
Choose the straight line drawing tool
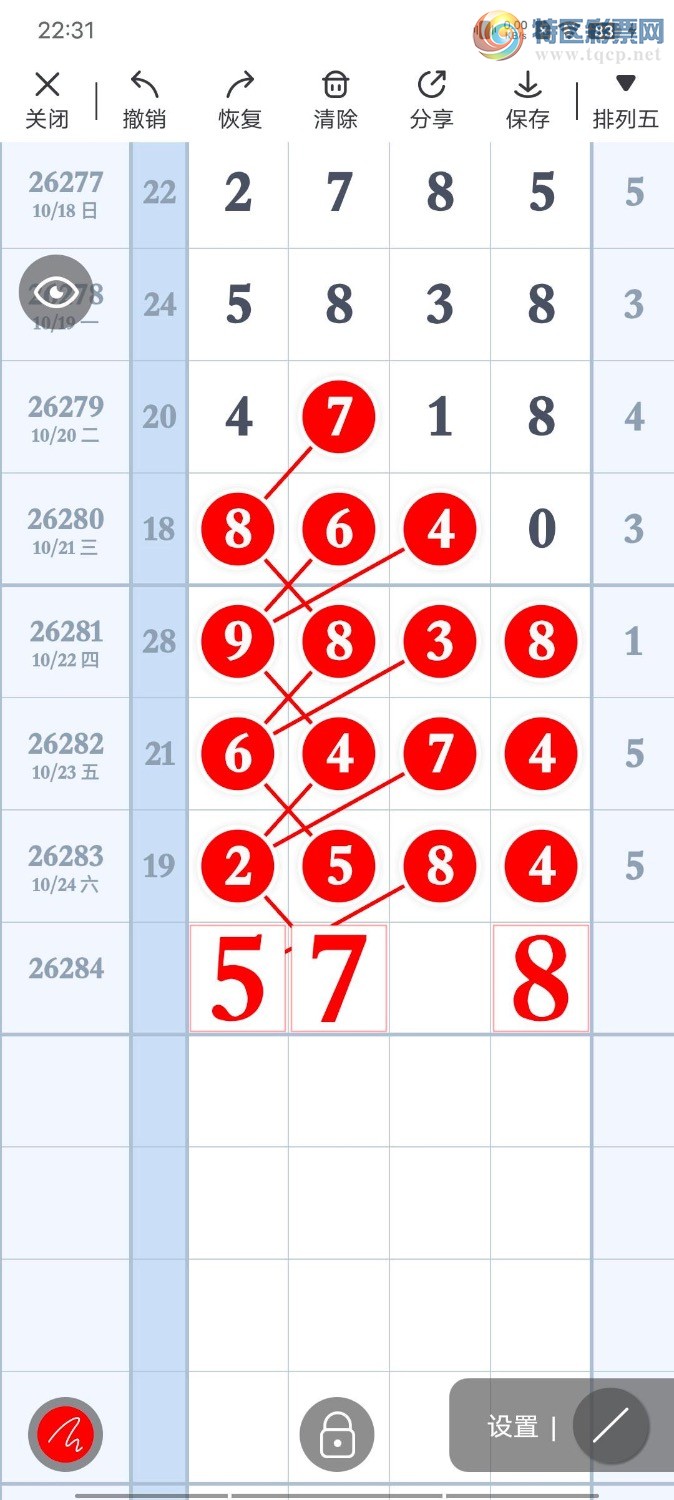[611, 1427]
